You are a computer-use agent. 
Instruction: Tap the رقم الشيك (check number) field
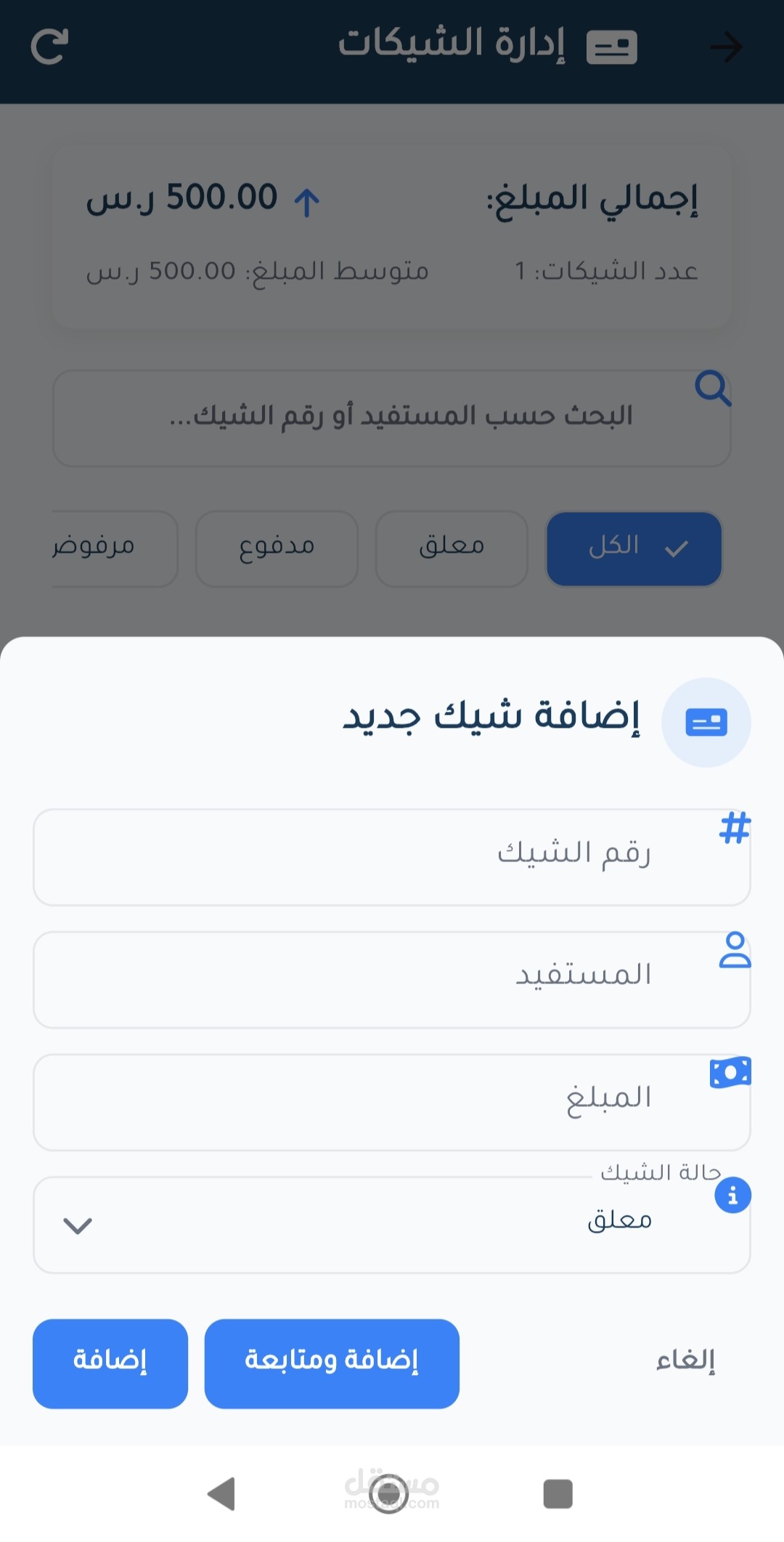click(x=392, y=857)
